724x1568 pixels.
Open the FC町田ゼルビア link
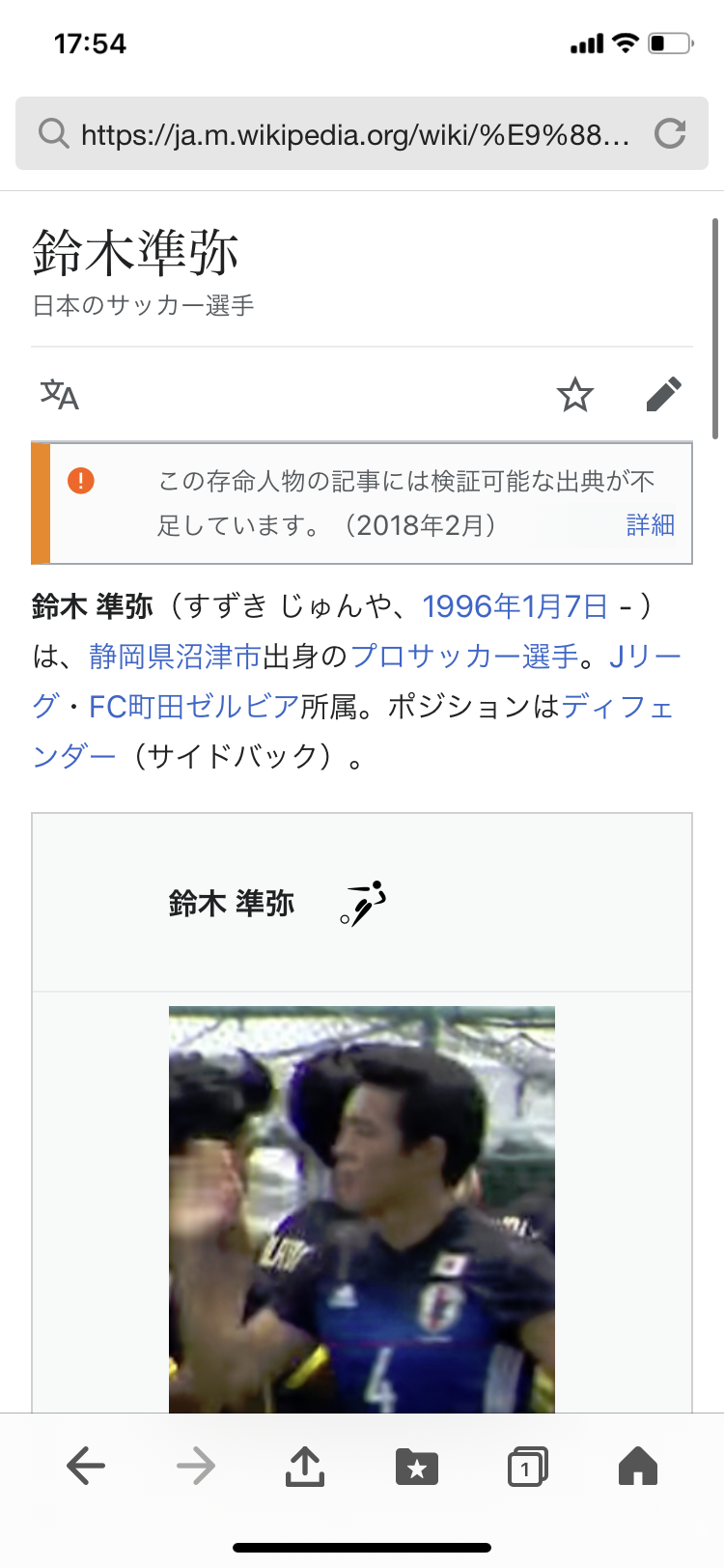(x=194, y=707)
